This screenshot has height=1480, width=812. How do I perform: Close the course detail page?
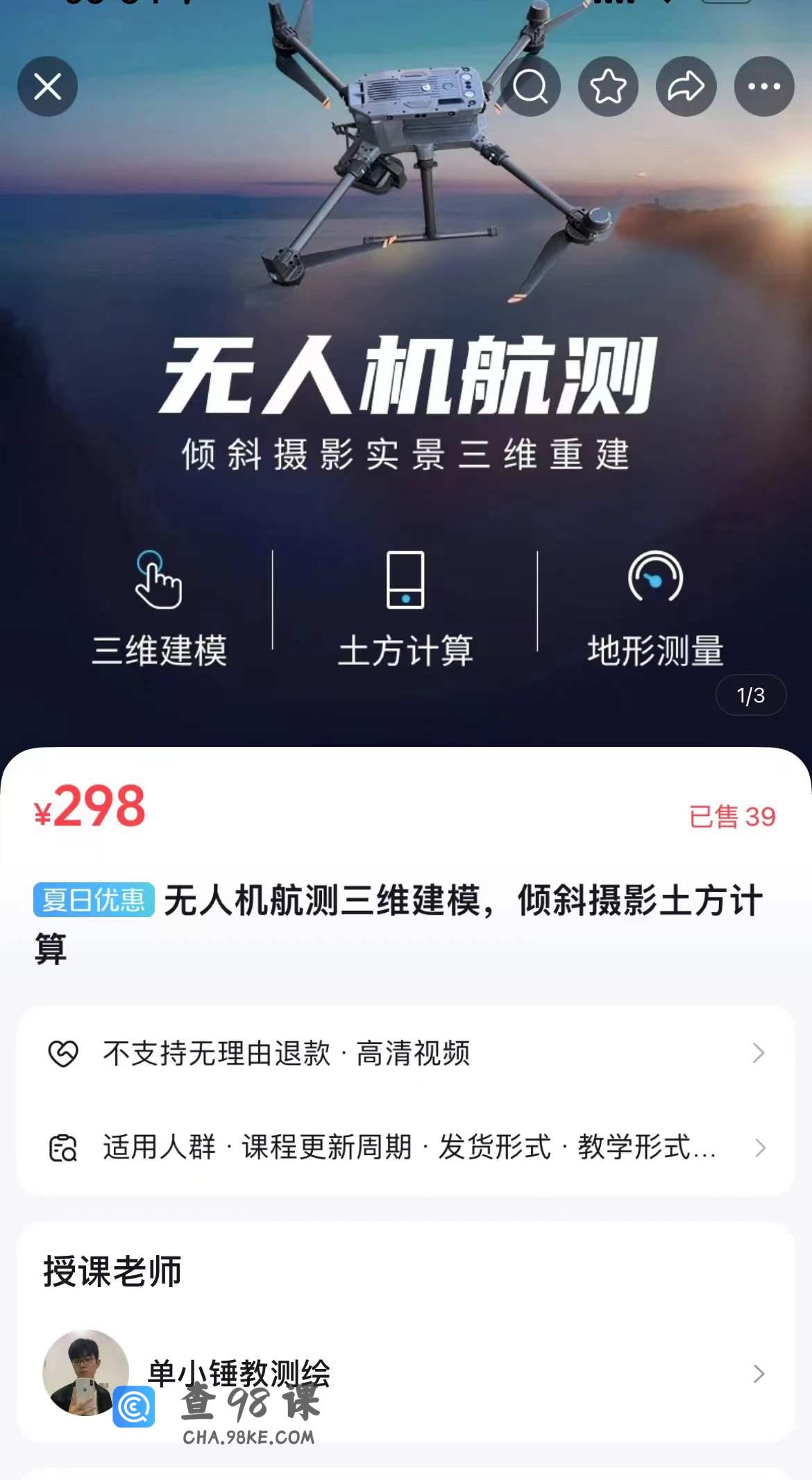(x=47, y=87)
